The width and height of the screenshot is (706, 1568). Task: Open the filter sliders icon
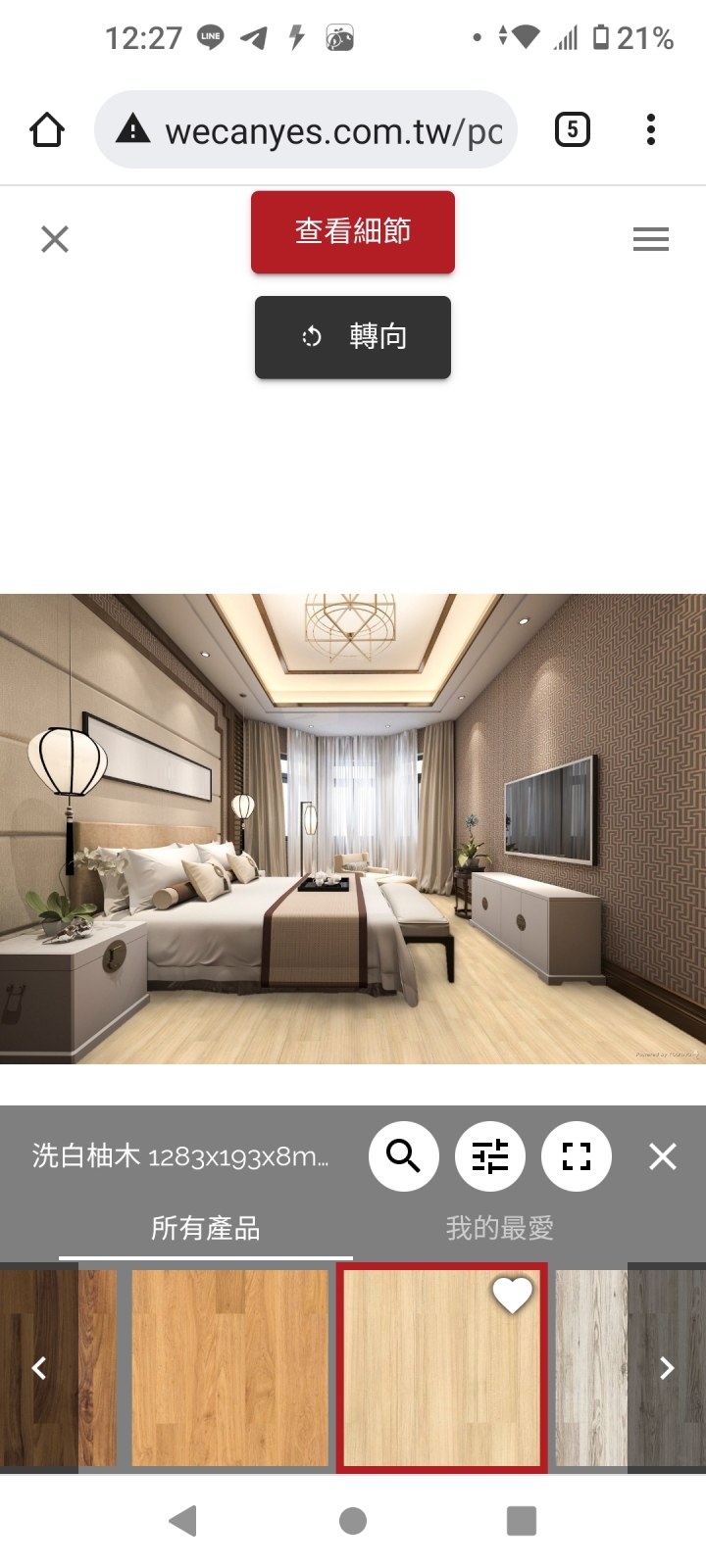pyautogui.click(x=490, y=1156)
